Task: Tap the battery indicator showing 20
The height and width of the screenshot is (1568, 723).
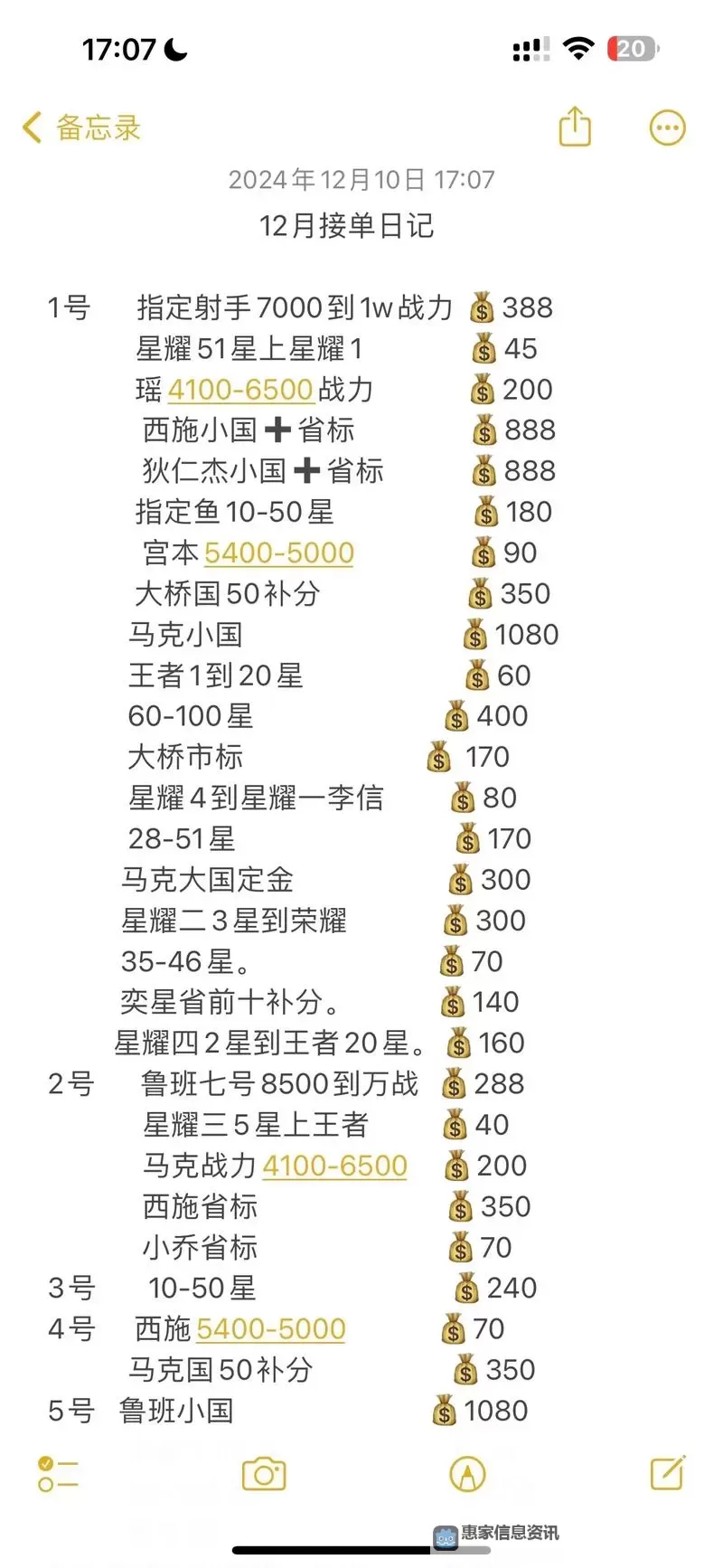Action: coord(633,48)
